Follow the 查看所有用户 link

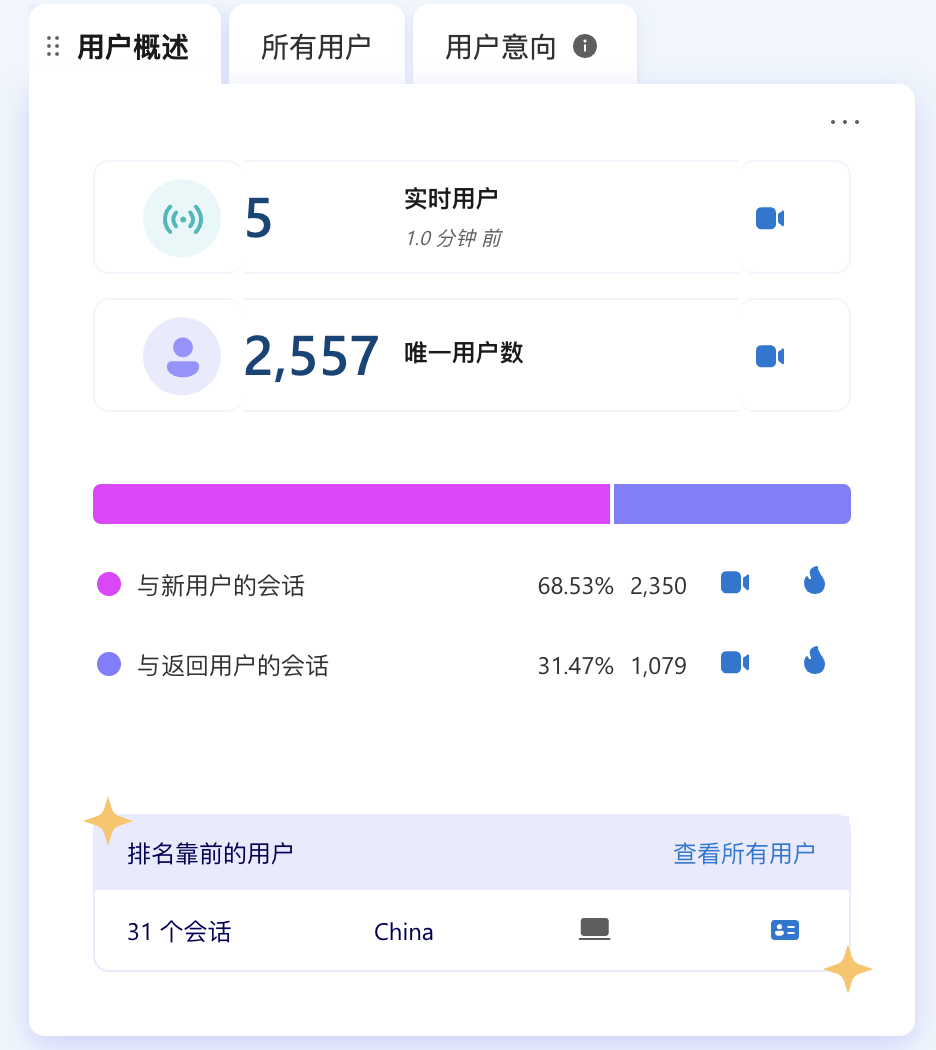[744, 853]
